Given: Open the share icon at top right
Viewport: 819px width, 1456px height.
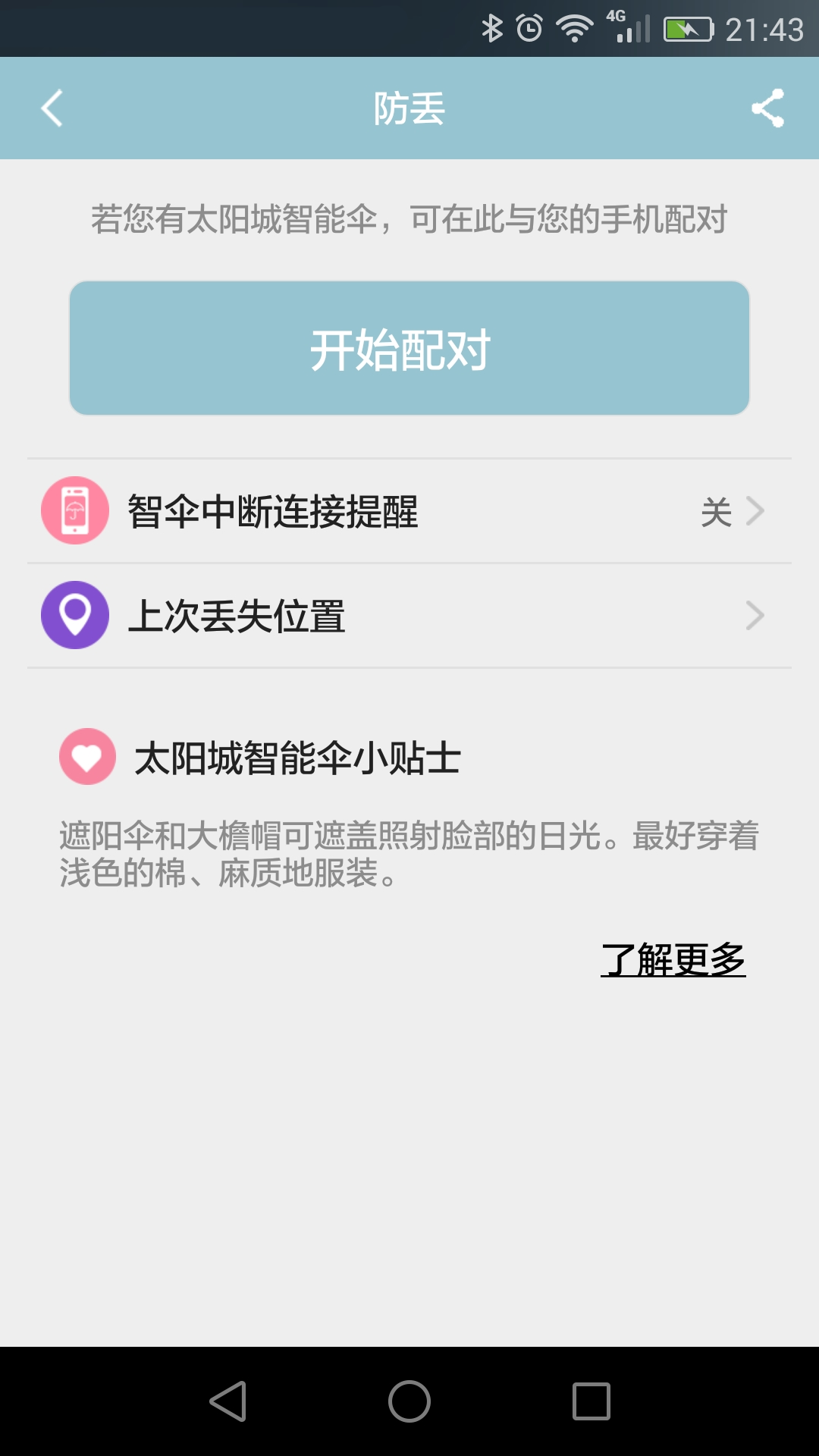Looking at the screenshot, I should 769,108.
